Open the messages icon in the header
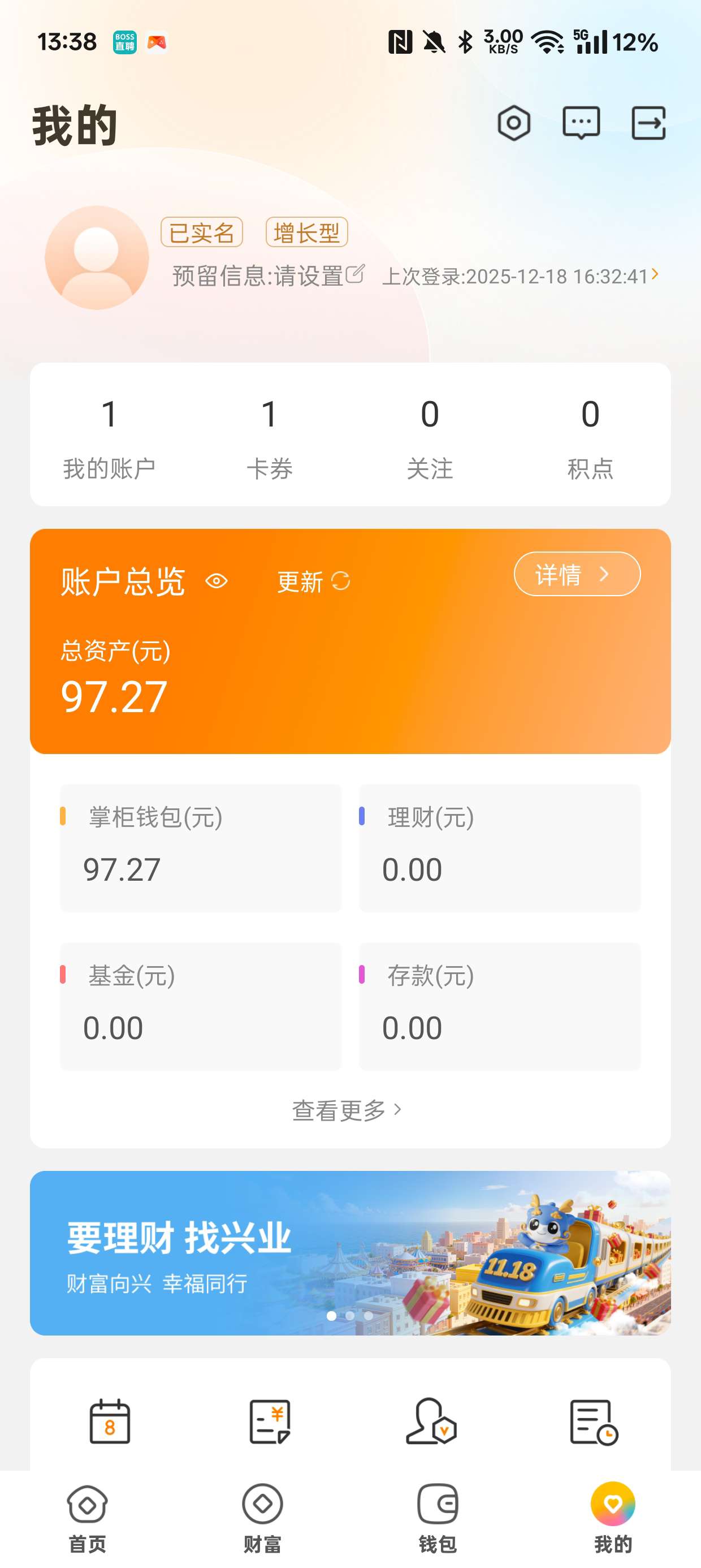 click(581, 123)
